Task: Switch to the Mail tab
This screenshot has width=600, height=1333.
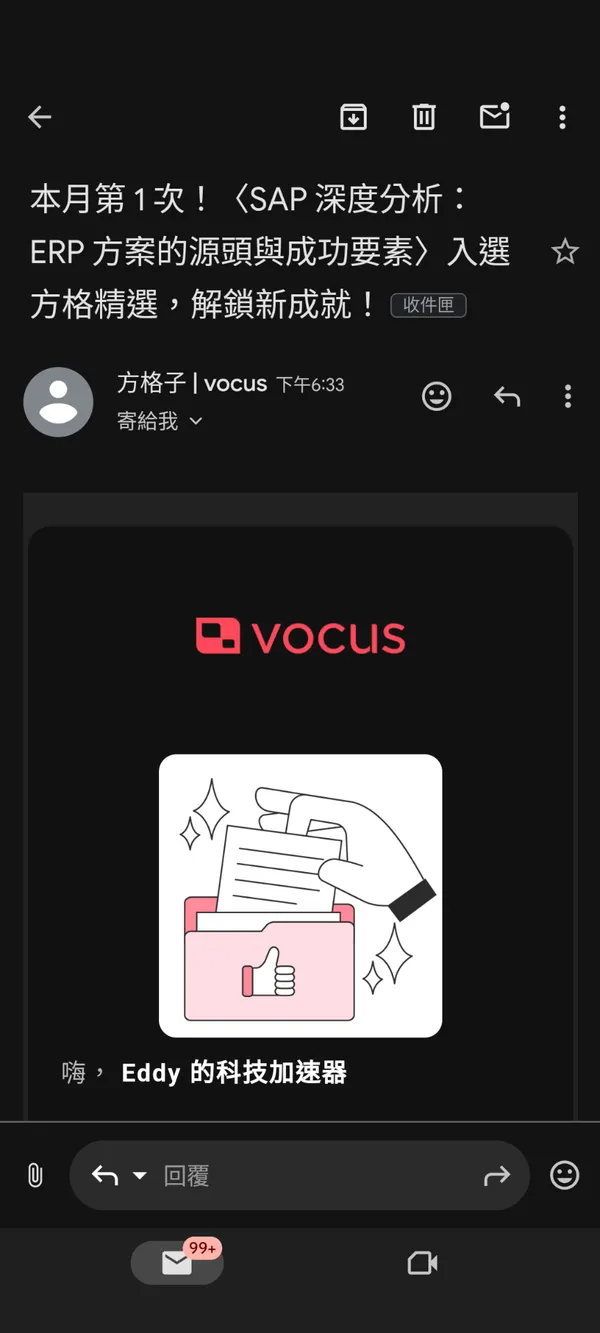Action: point(177,1263)
